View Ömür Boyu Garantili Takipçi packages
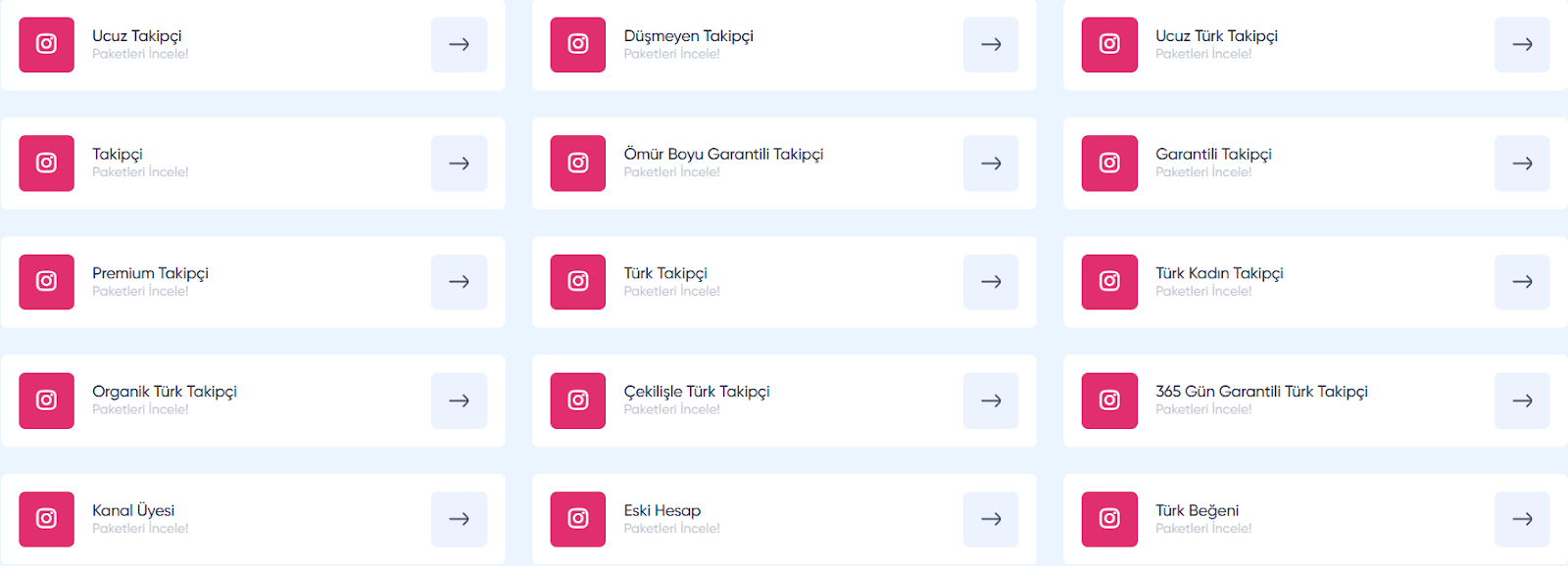1568x566 pixels. tap(723, 163)
